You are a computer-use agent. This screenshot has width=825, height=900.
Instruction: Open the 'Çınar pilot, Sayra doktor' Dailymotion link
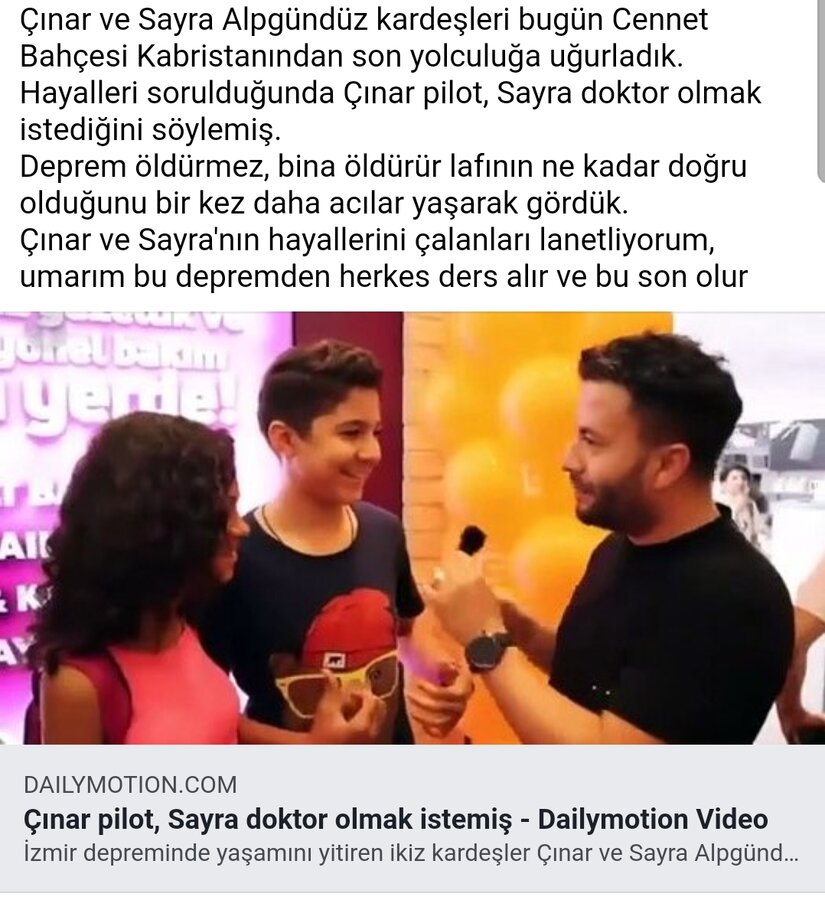395,820
